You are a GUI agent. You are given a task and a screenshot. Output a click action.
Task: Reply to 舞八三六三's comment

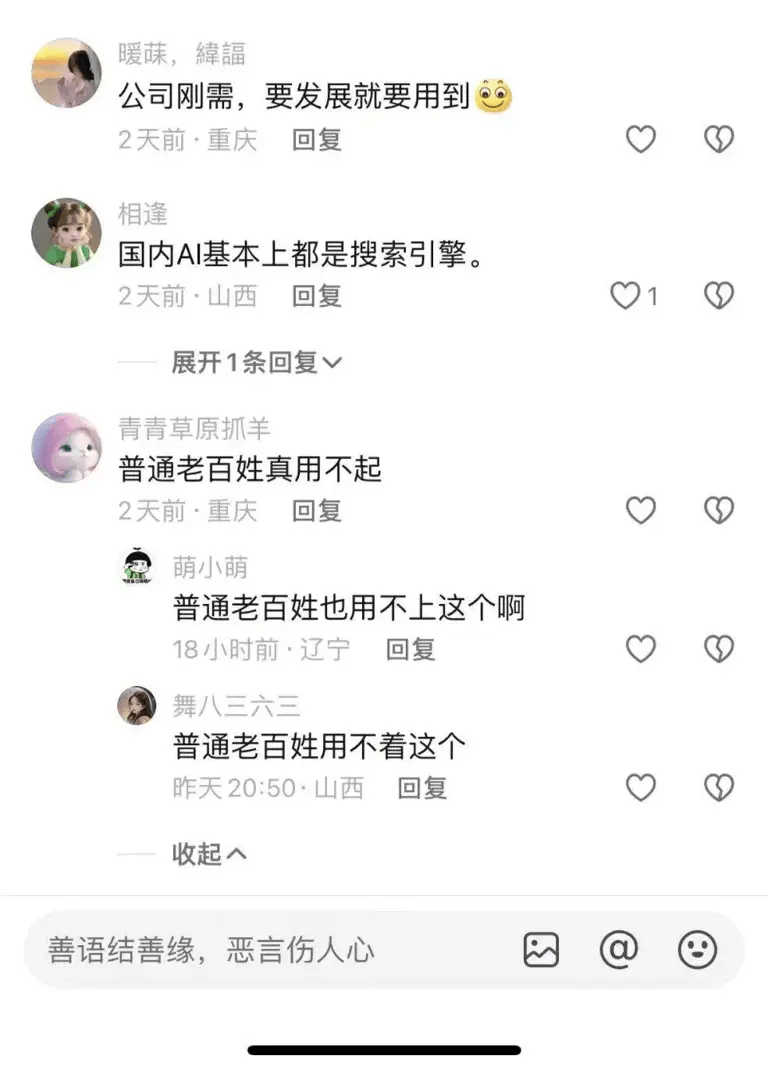(422, 788)
